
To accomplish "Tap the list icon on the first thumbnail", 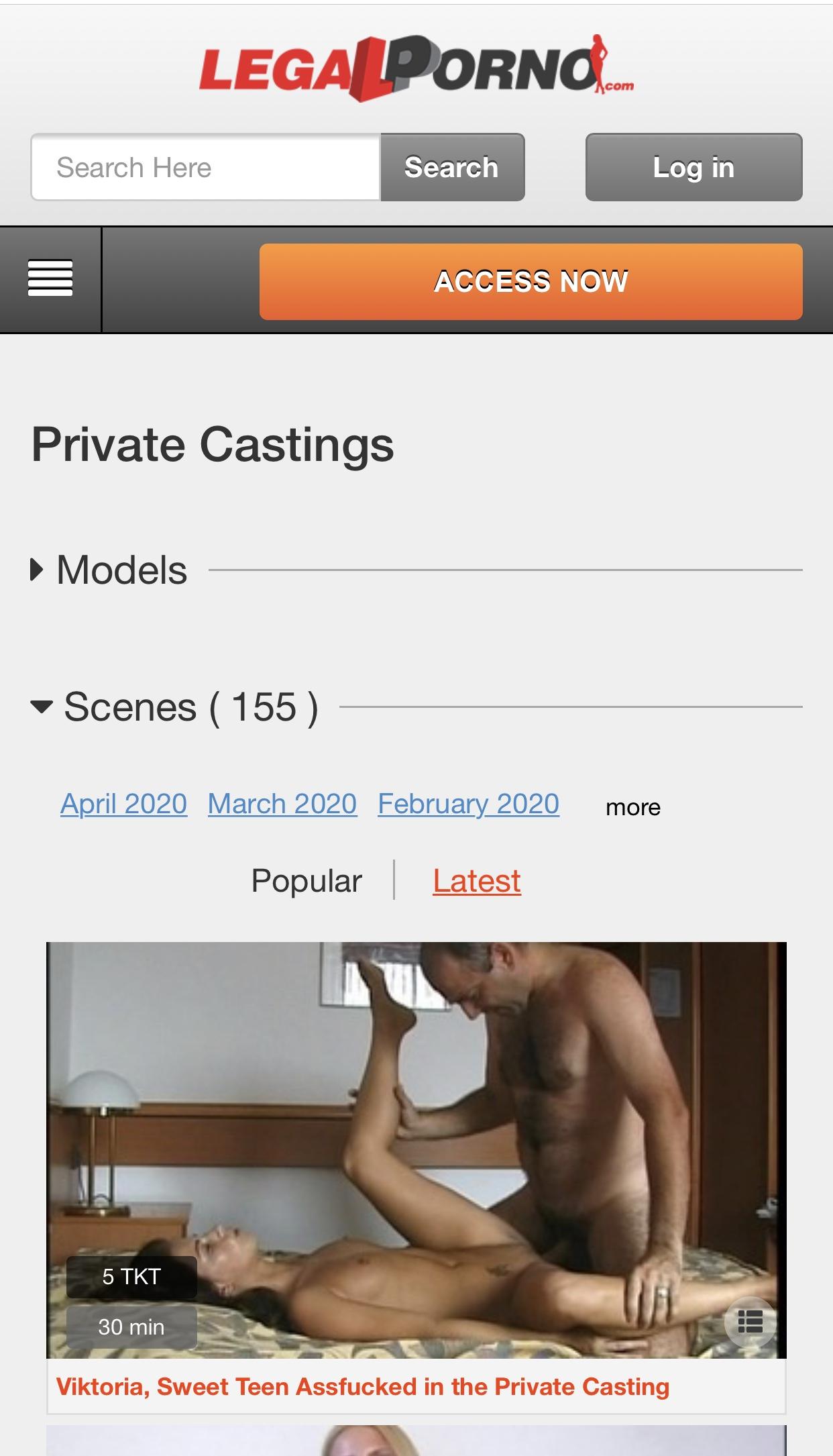I will click(750, 1322).
